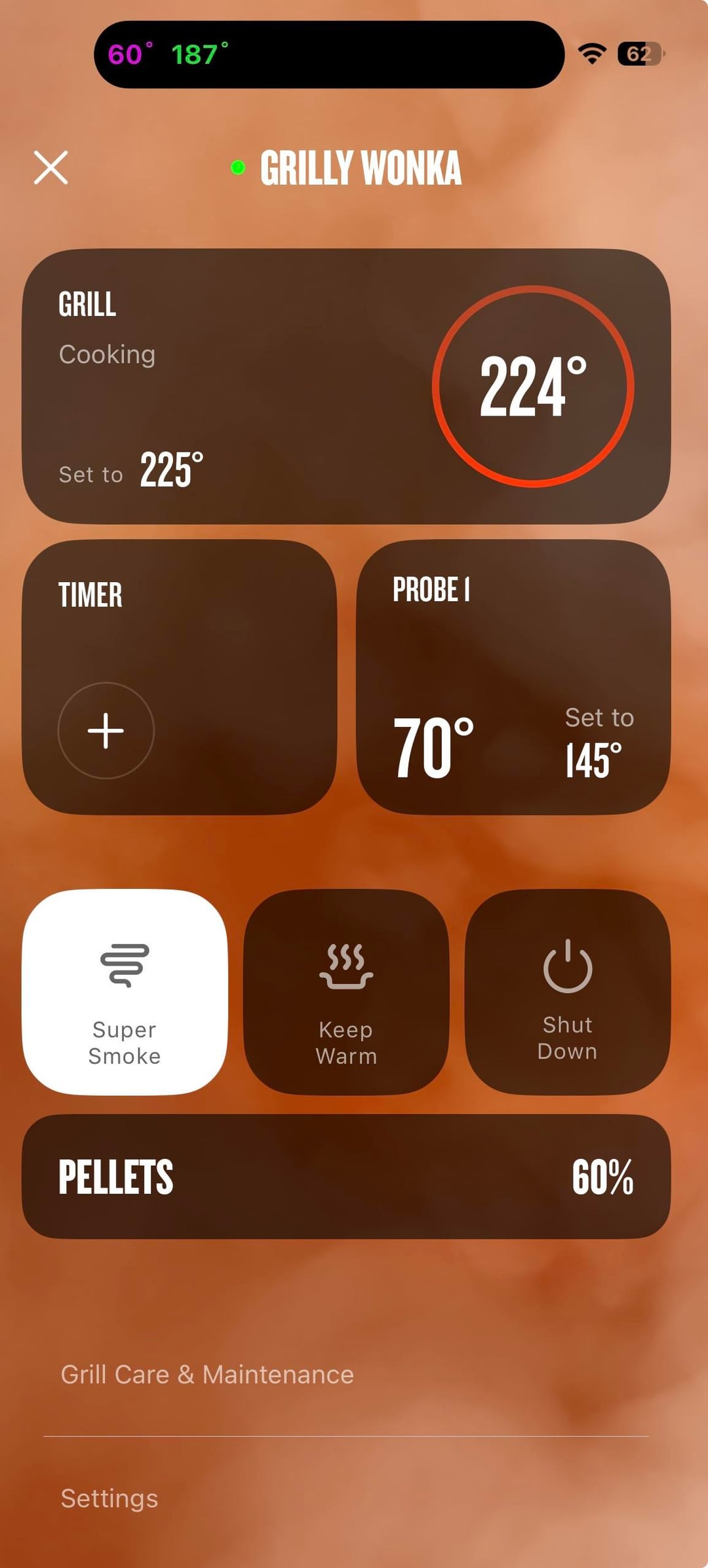The height and width of the screenshot is (1568, 708).
Task: Shut Down the grill
Action: pos(567,992)
